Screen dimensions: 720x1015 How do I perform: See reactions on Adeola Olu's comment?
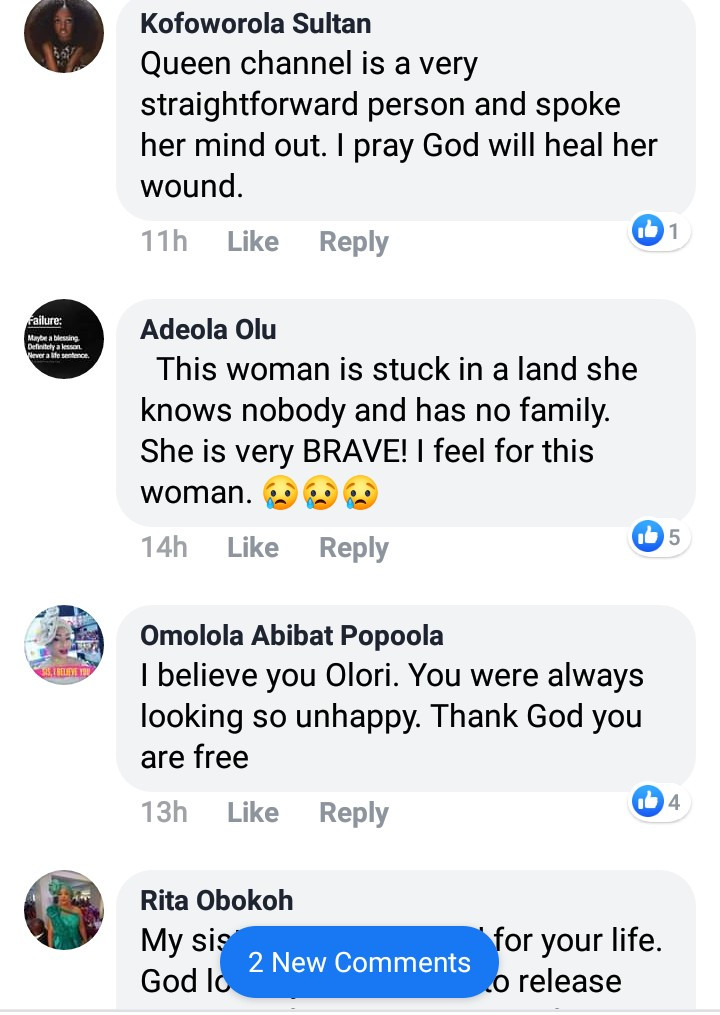[x=659, y=537]
